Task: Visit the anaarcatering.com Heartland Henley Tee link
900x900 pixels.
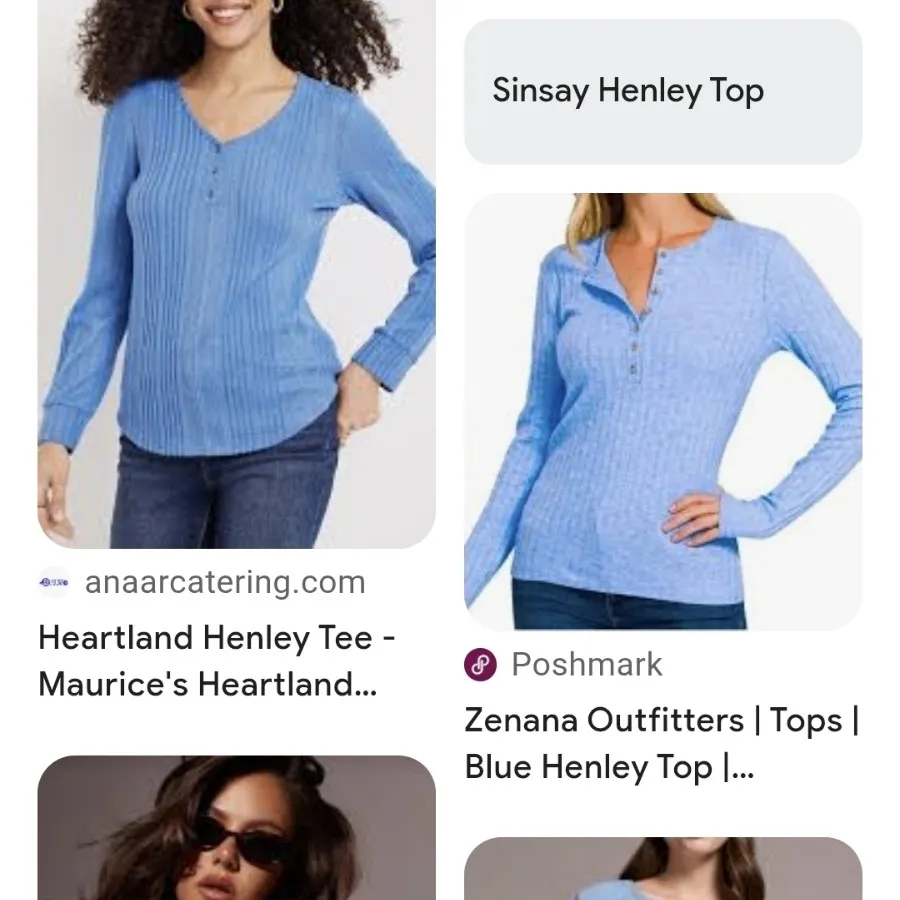Action: (217, 661)
